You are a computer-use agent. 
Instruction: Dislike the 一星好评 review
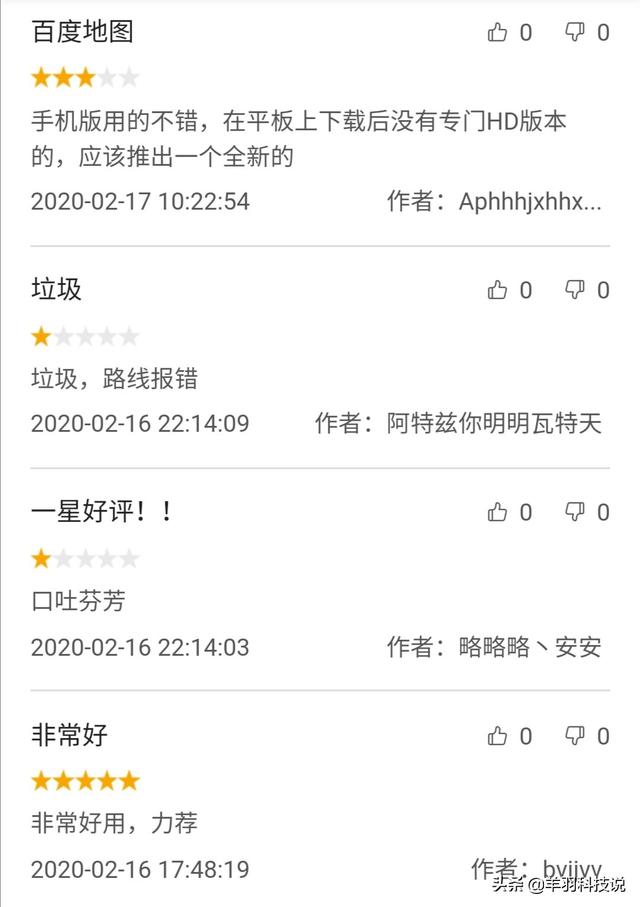click(x=575, y=512)
